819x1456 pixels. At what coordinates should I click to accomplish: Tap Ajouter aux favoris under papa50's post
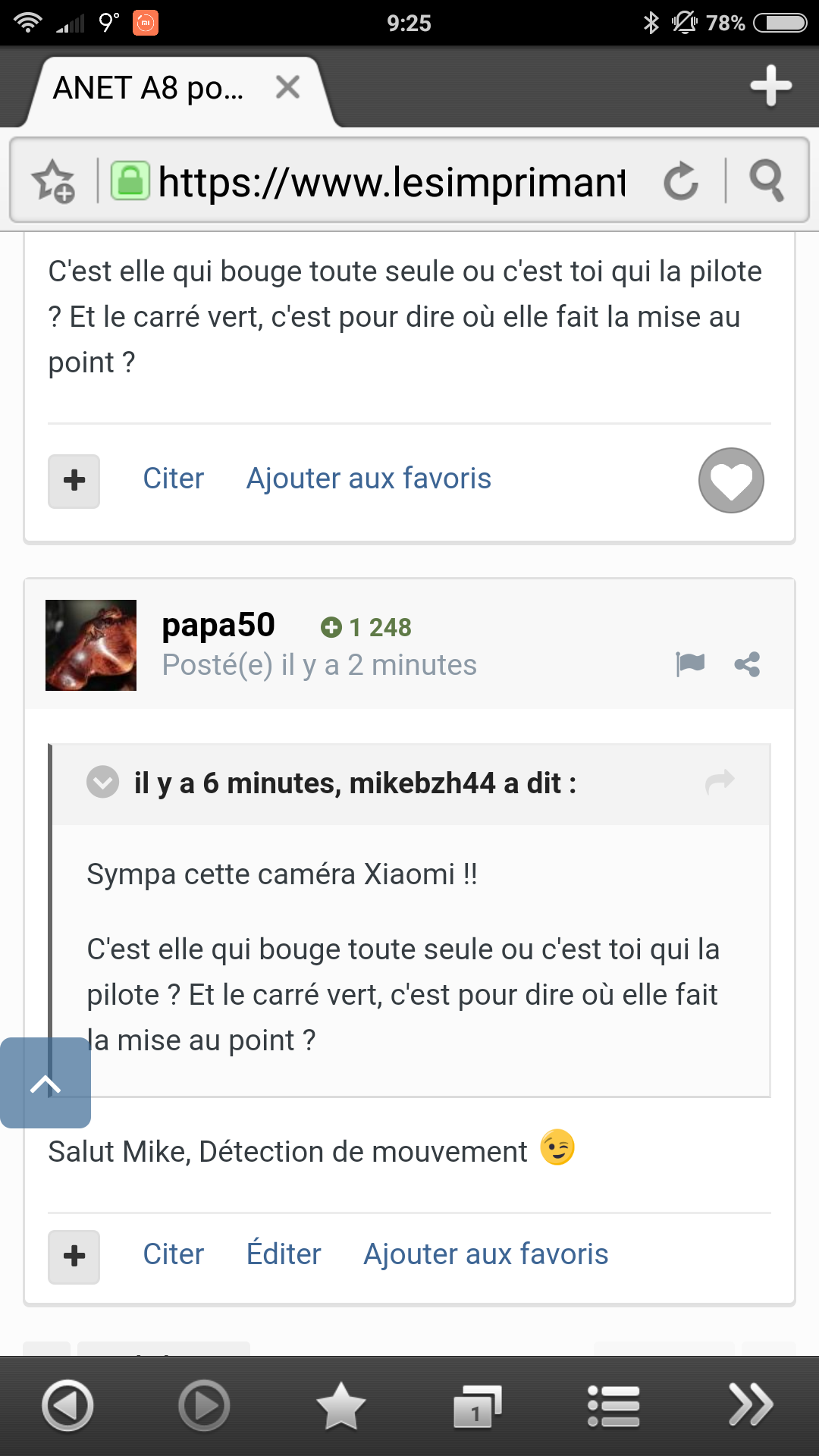tap(486, 1255)
